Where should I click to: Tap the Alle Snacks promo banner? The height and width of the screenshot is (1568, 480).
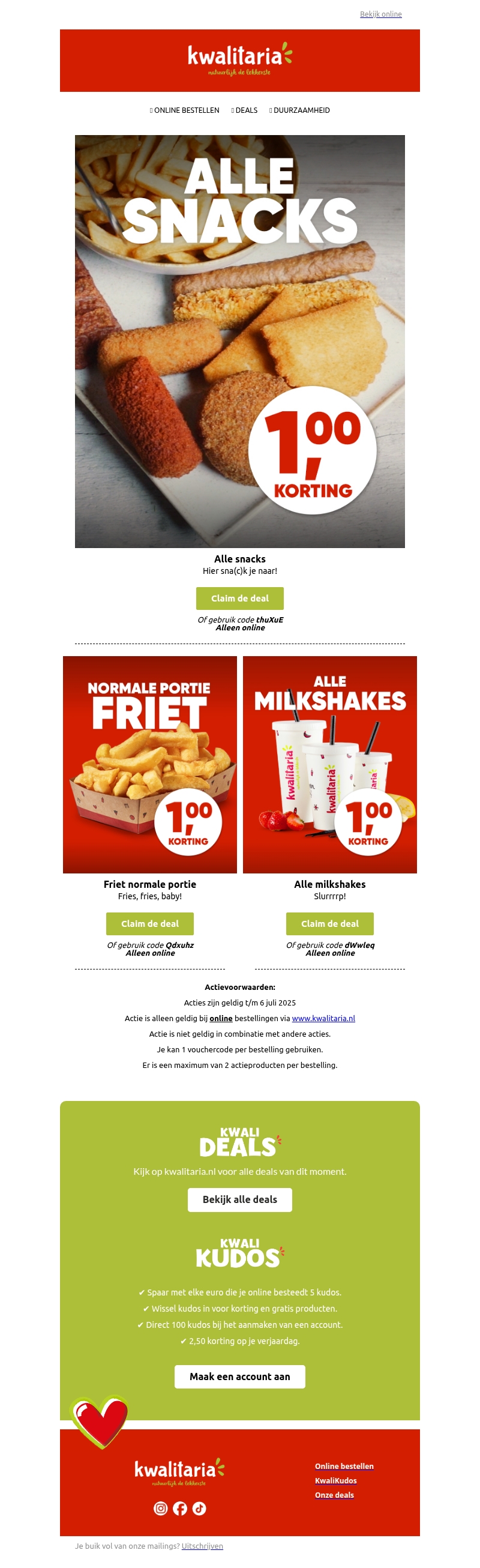(x=239, y=341)
